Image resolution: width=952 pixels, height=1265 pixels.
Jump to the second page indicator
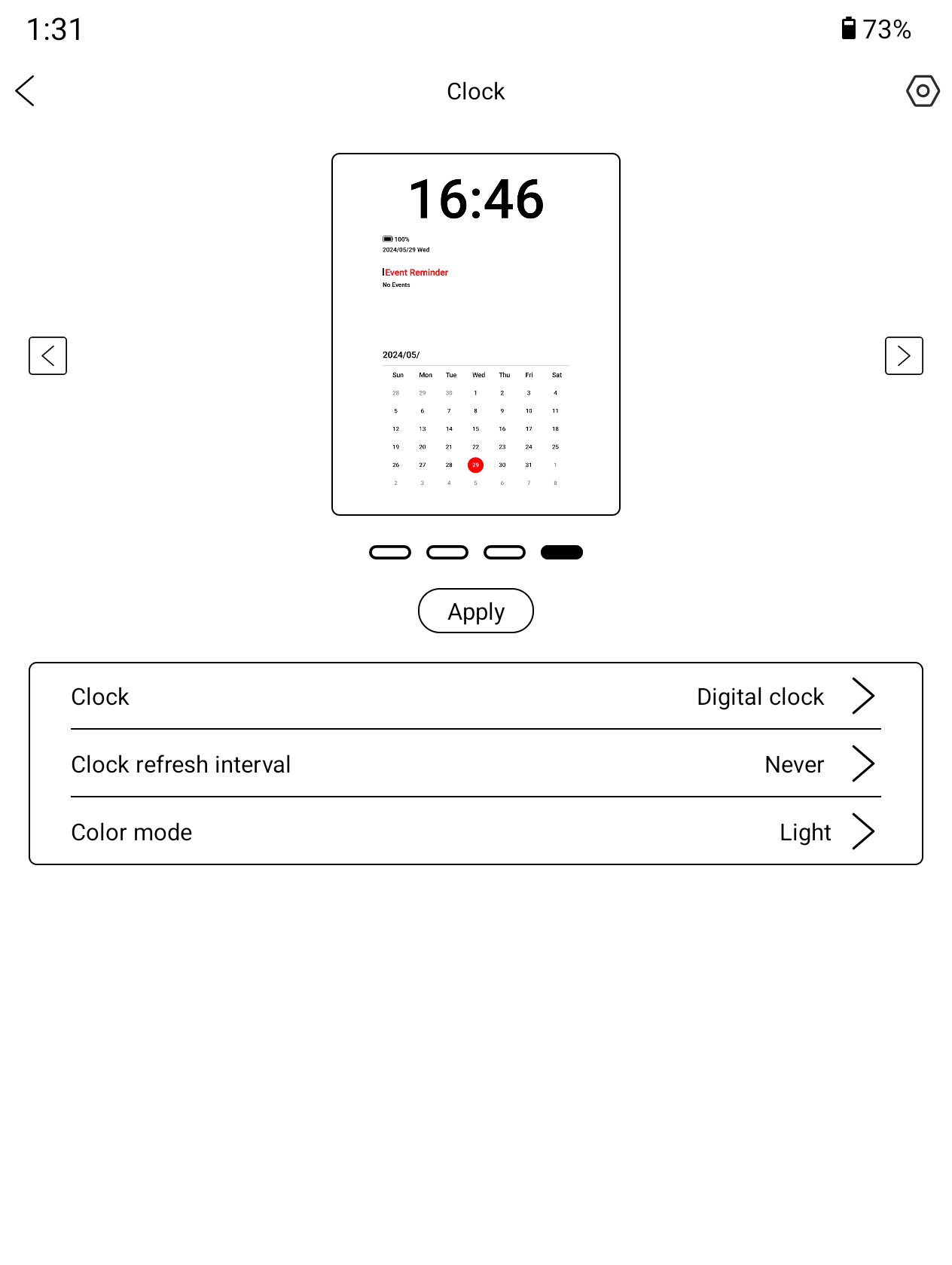tap(447, 553)
